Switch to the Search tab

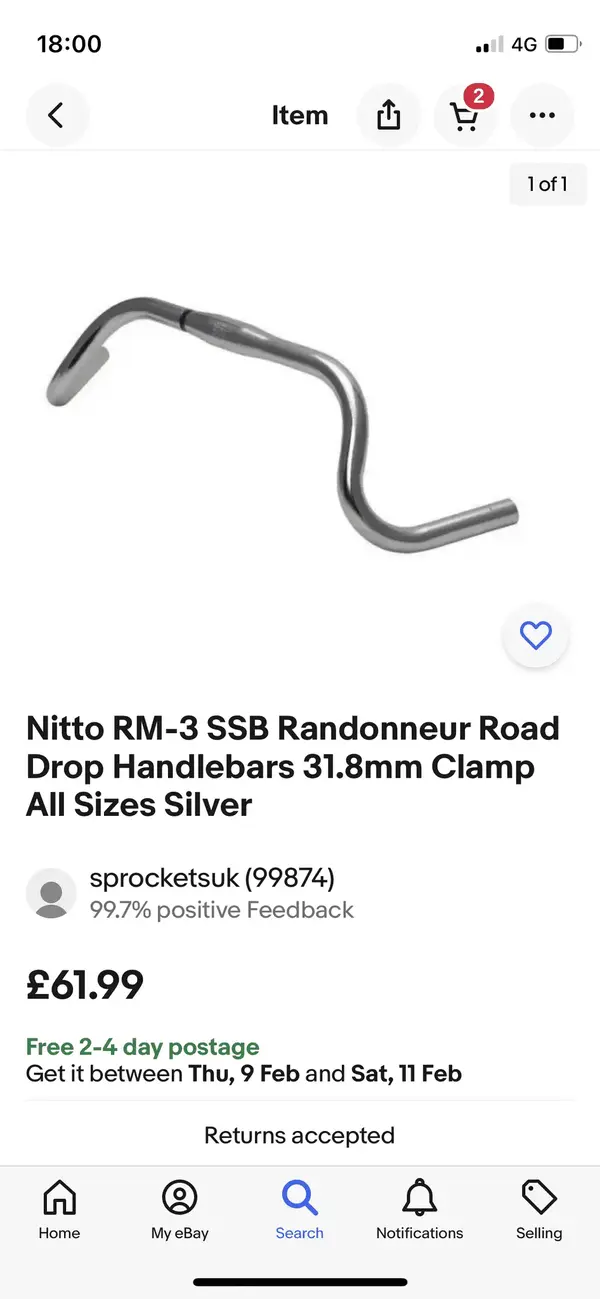pos(300,1209)
